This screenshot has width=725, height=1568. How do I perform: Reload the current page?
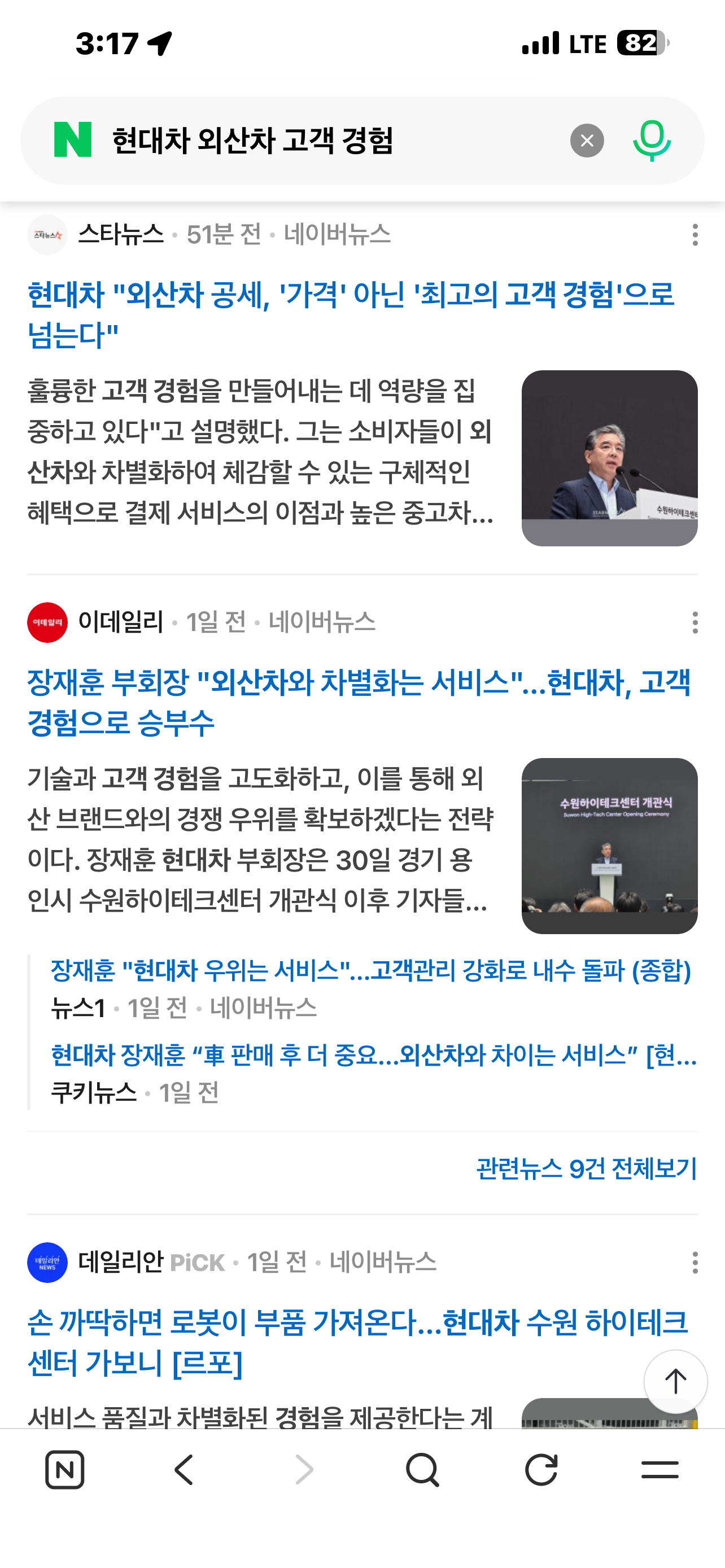[541, 1470]
